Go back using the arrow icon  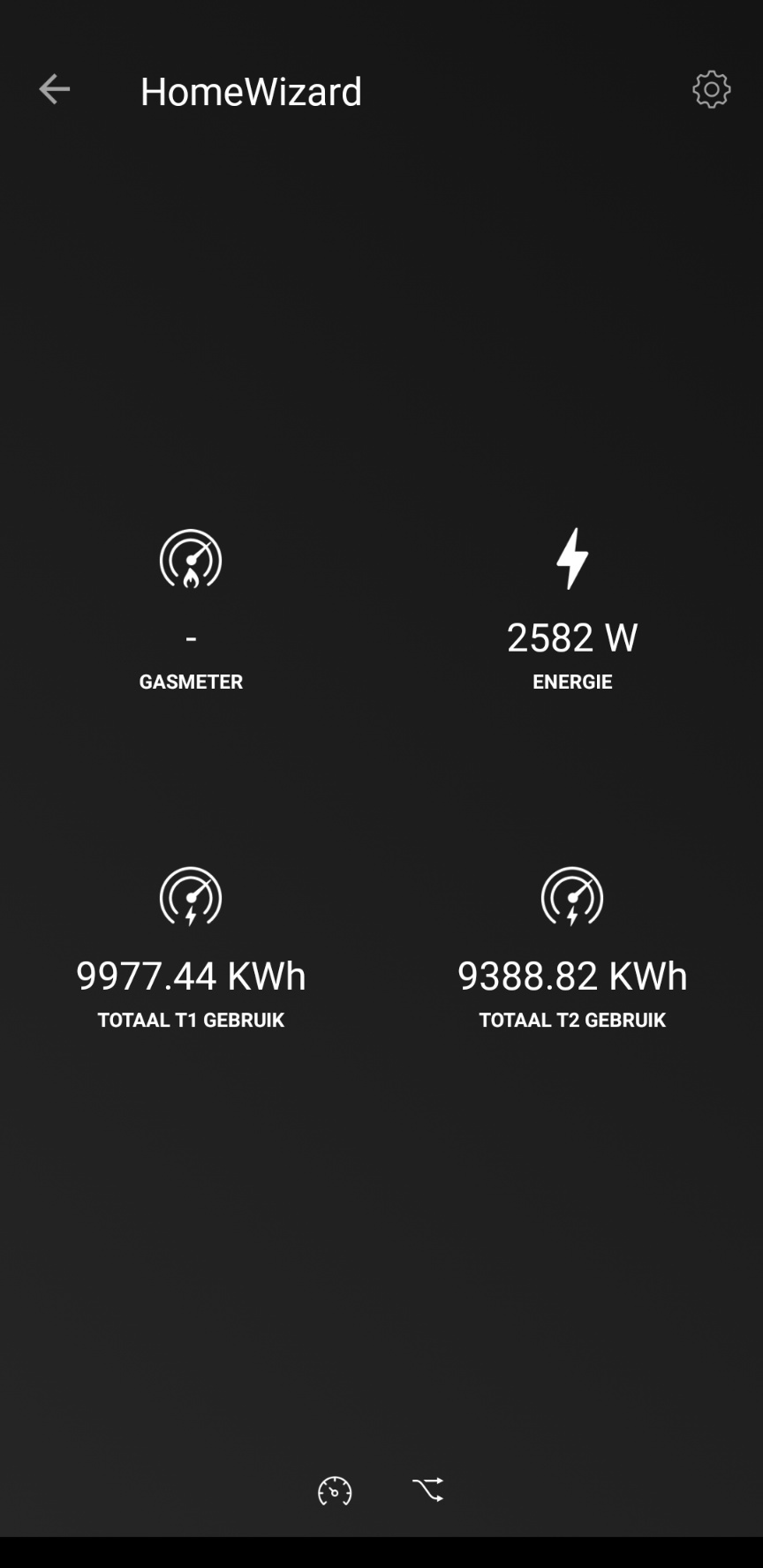(x=54, y=89)
